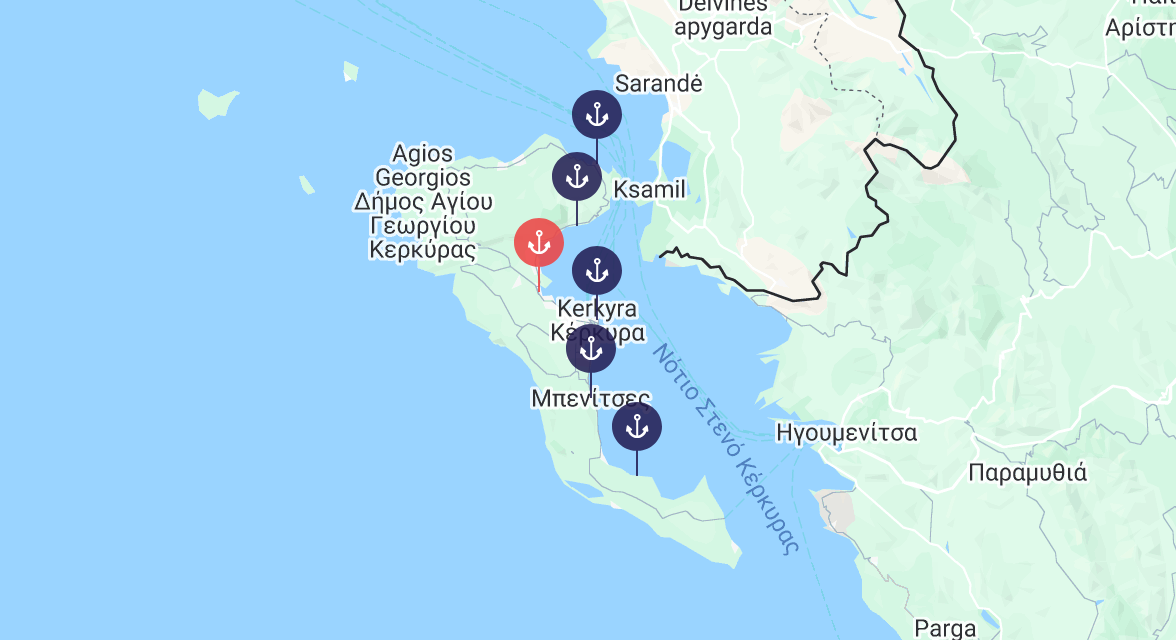The width and height of the screenshot is (1176, 640).
Task: Select the red highlighted anchor marker
Action: [538, 243]
